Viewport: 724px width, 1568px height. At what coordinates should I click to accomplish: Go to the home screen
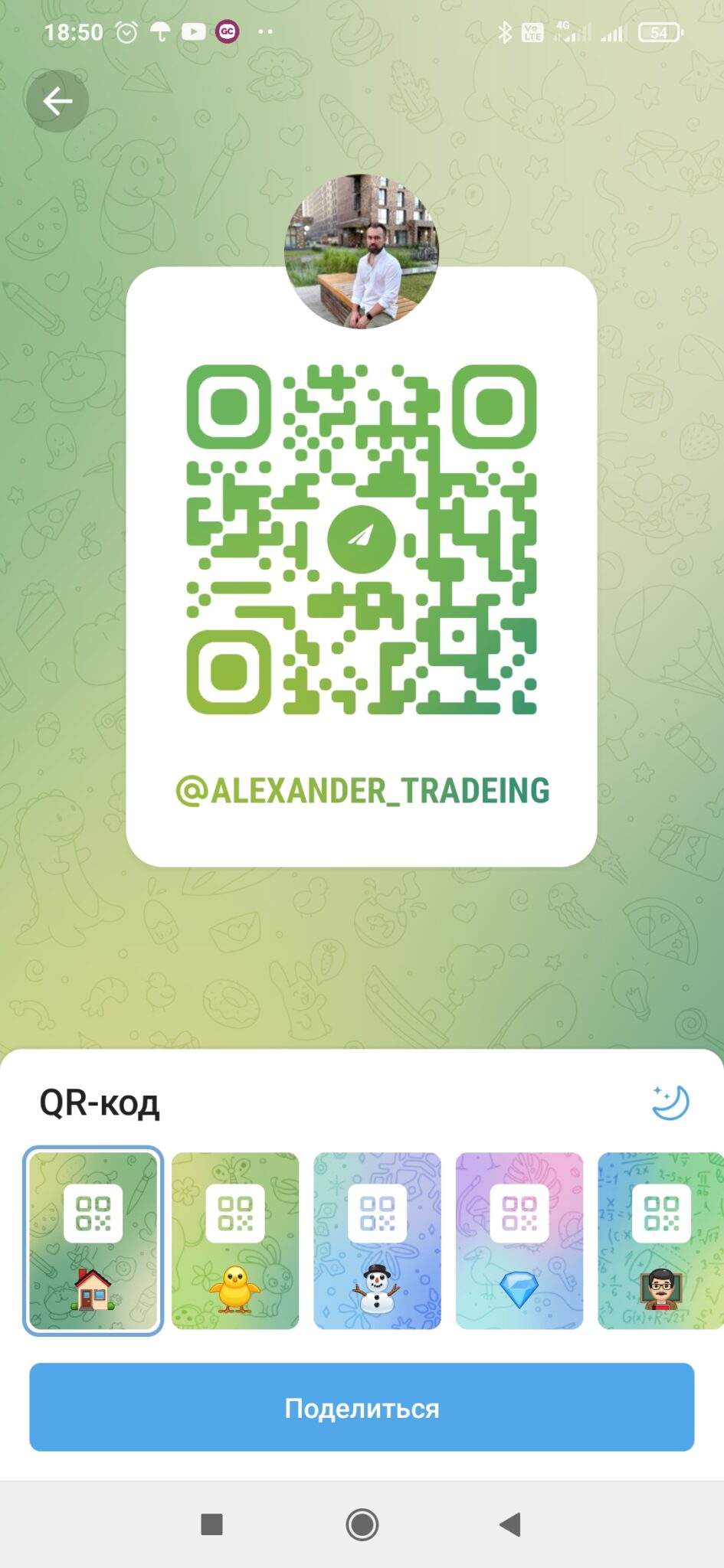pos(362,1524)
